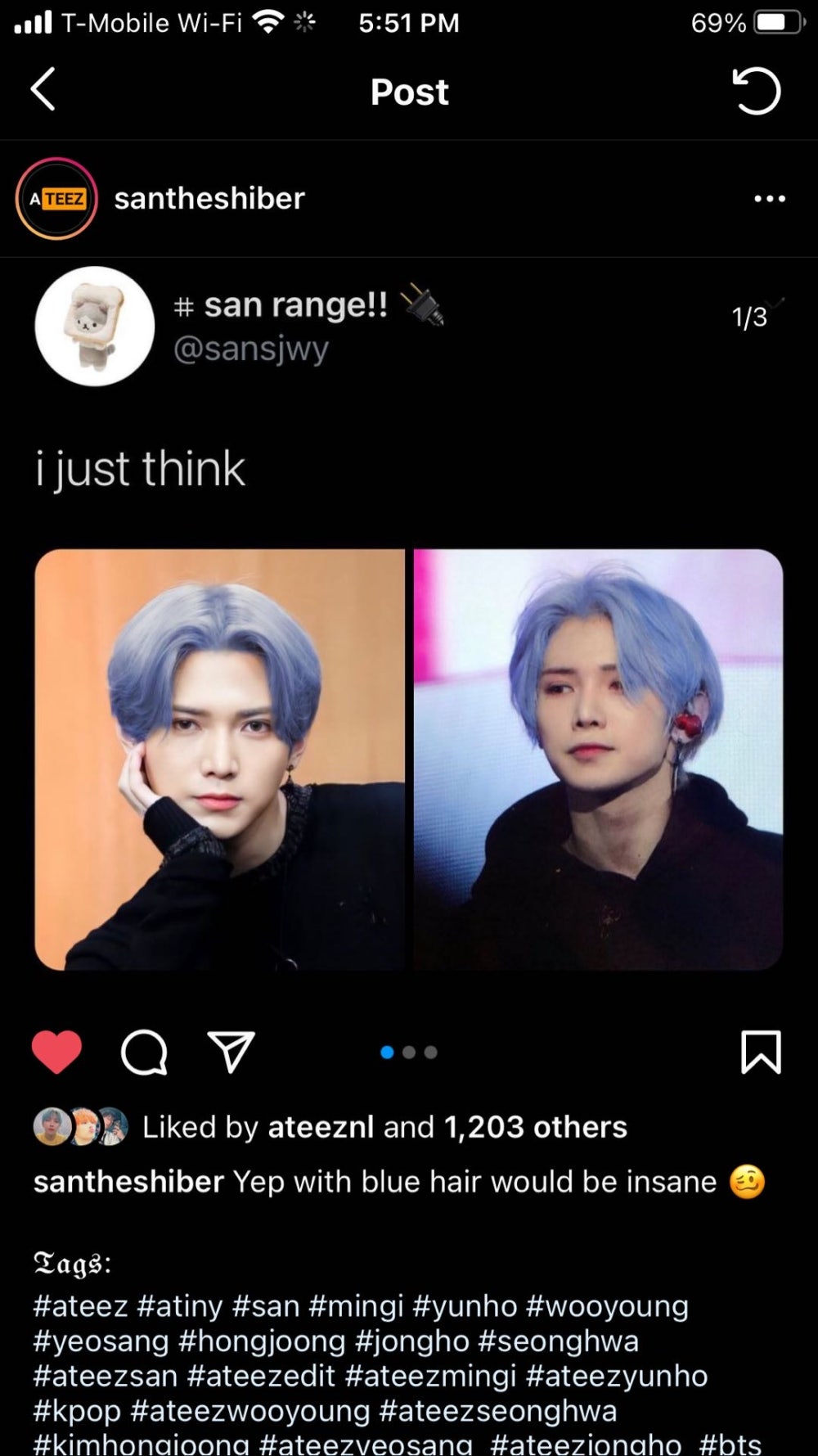This screenshot has height=1456, width=818.
Task: Open the #ateez hashtag
Action: (x=80, y=1306)
